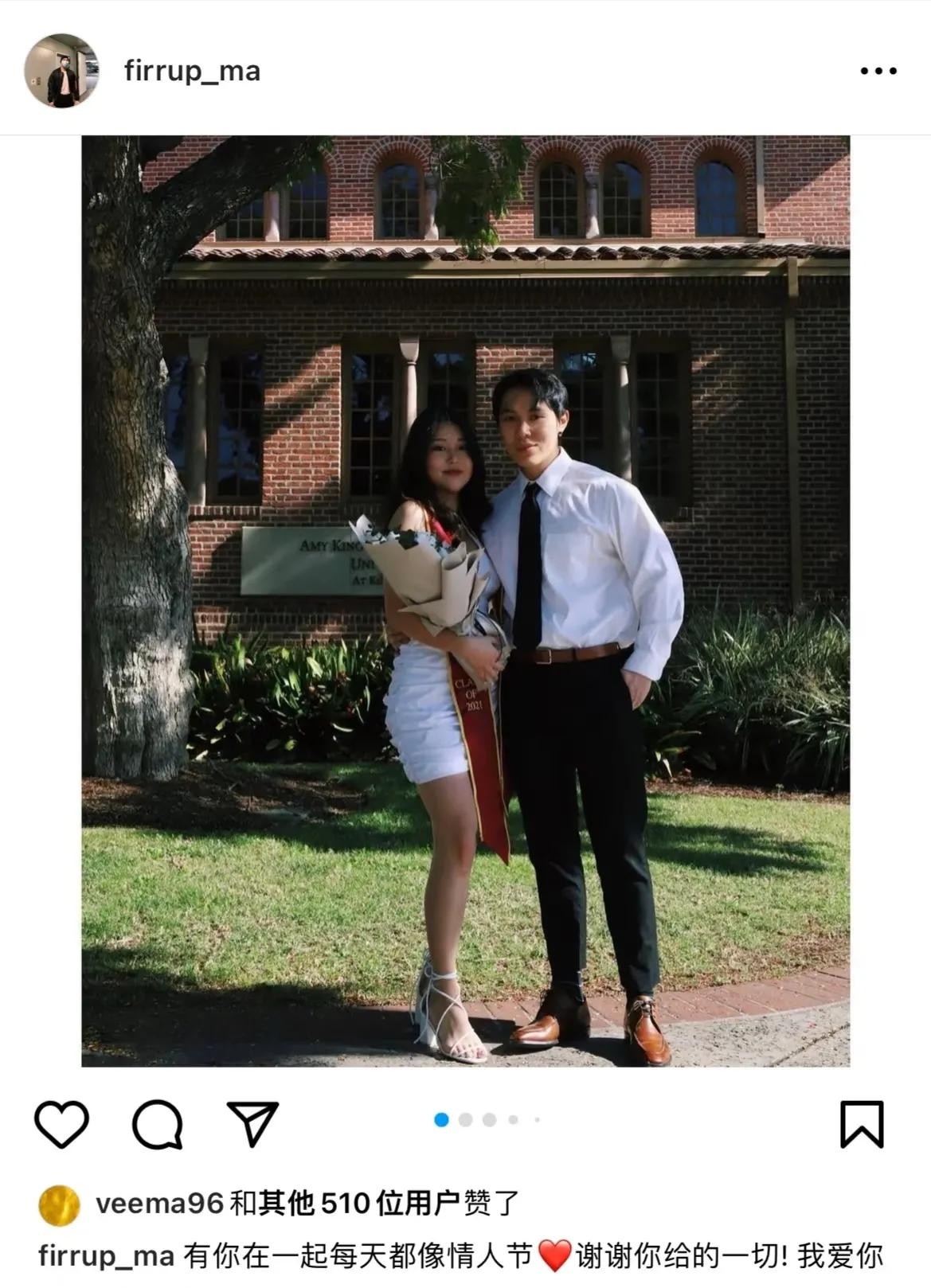Open the graduation photo in the post
This screenshot has height=1288, width=931.
point(465,601)
